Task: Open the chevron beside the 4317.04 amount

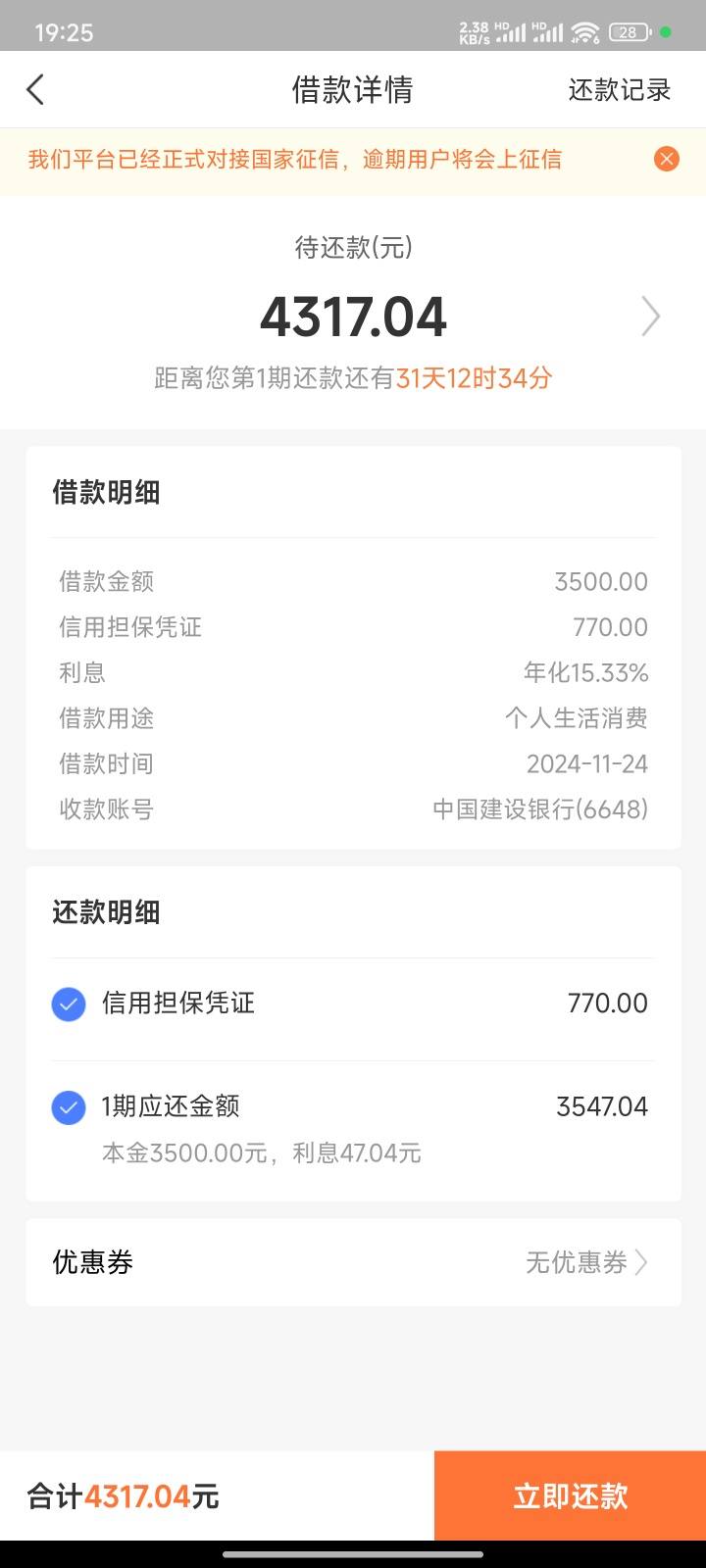Action: (651, 317)
